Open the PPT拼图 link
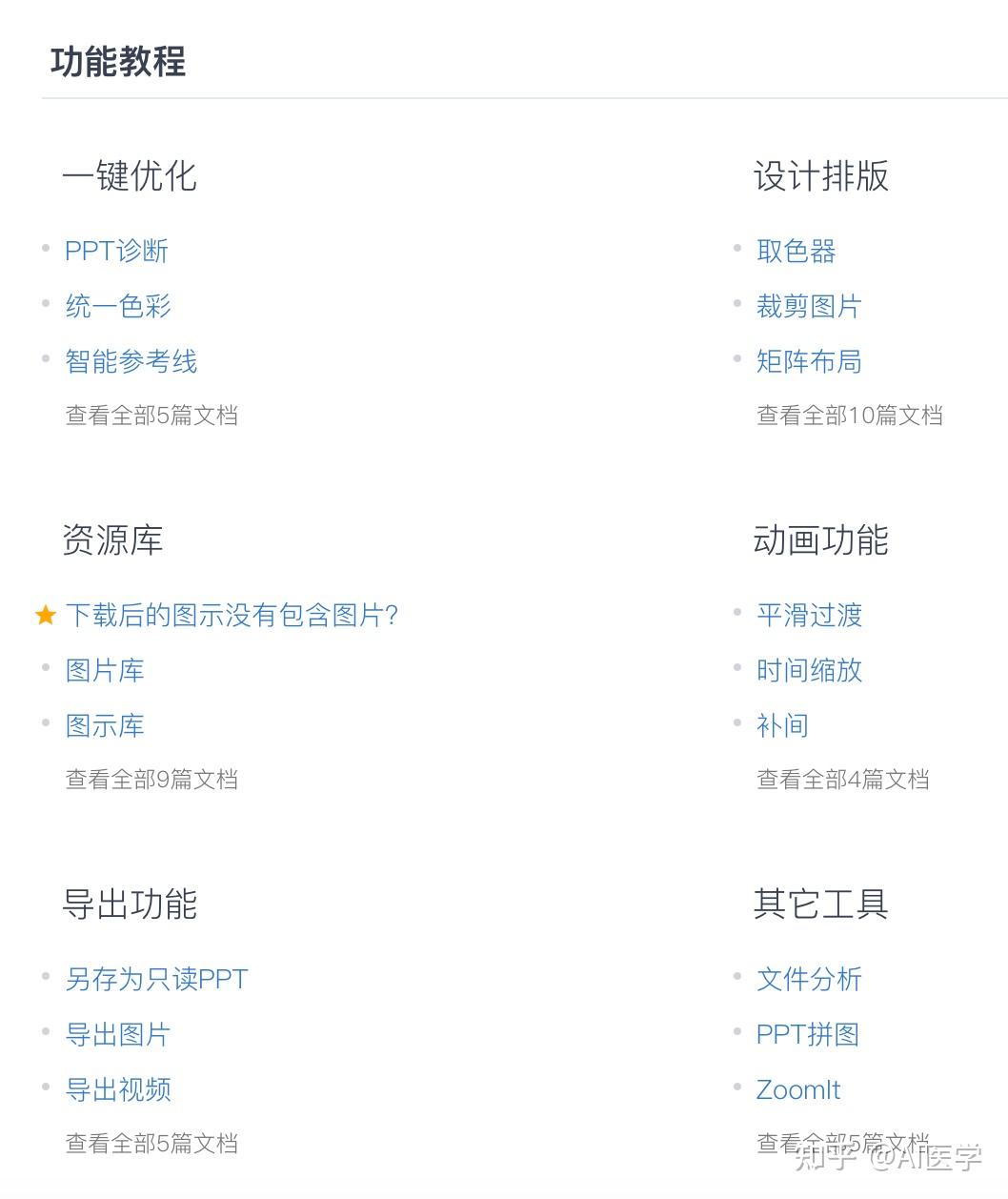This screenshot has width=1008, height=1199. (x=807, y=1034)
